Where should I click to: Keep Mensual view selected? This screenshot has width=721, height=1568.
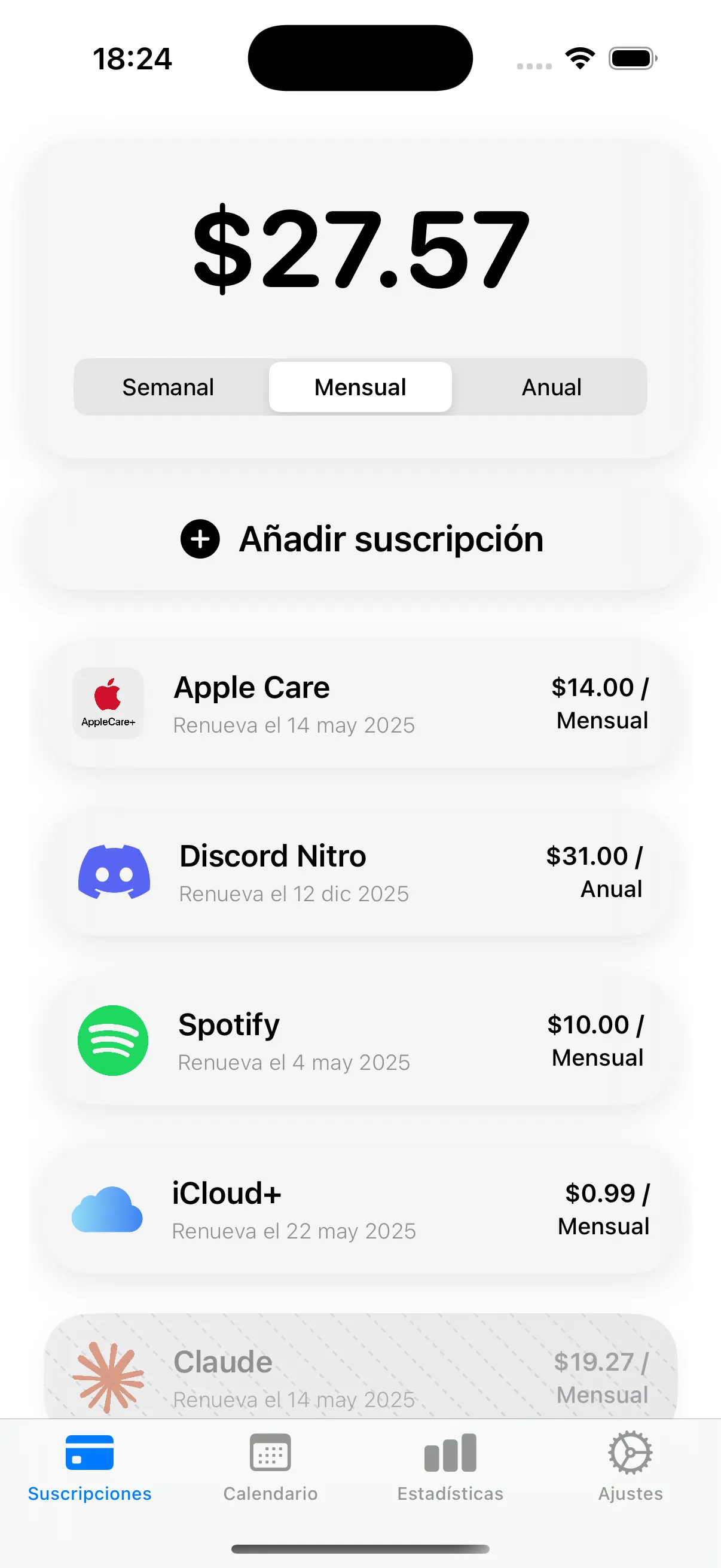pos(360,386)
